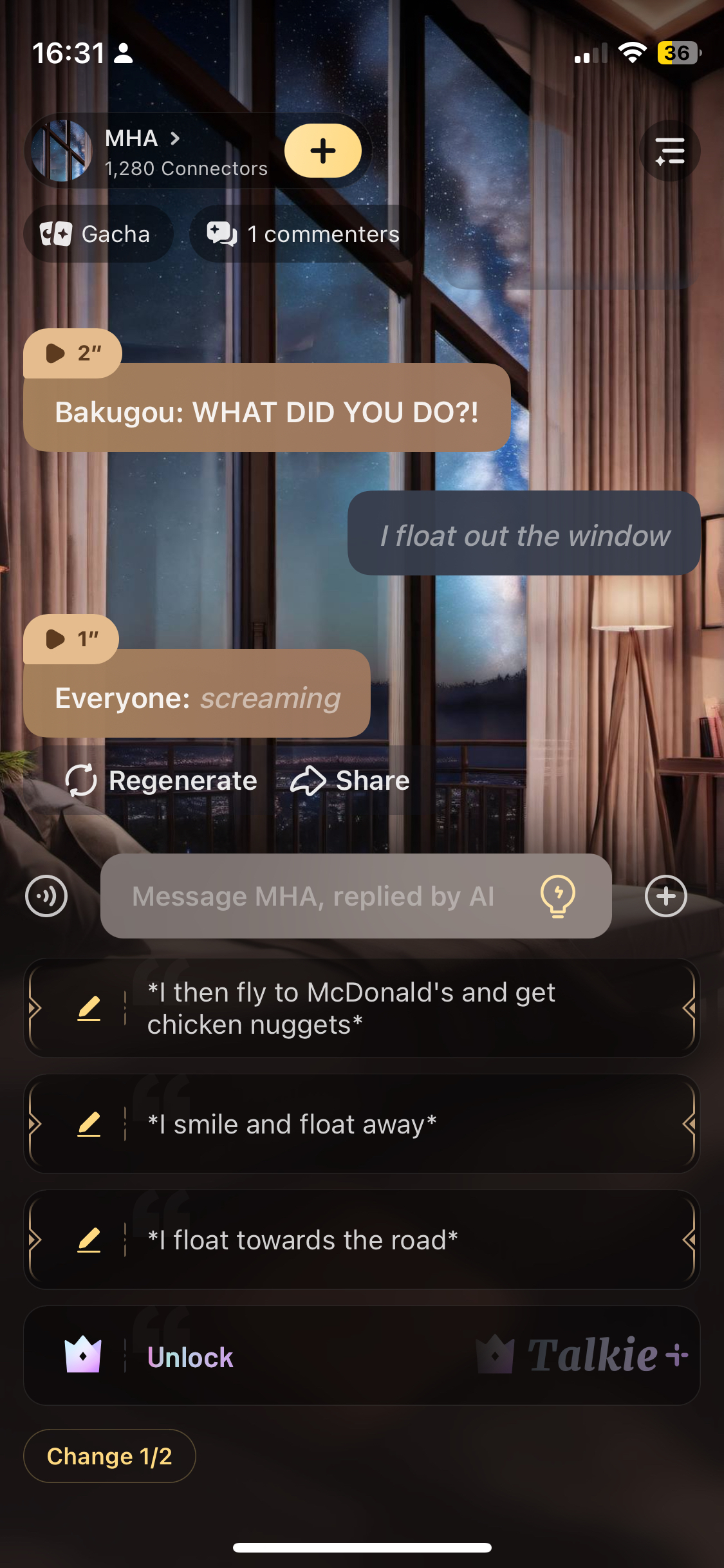Screen dimensions: 724x1568
Task: Open the MHA character profile
Action: [x=142, y=151]
